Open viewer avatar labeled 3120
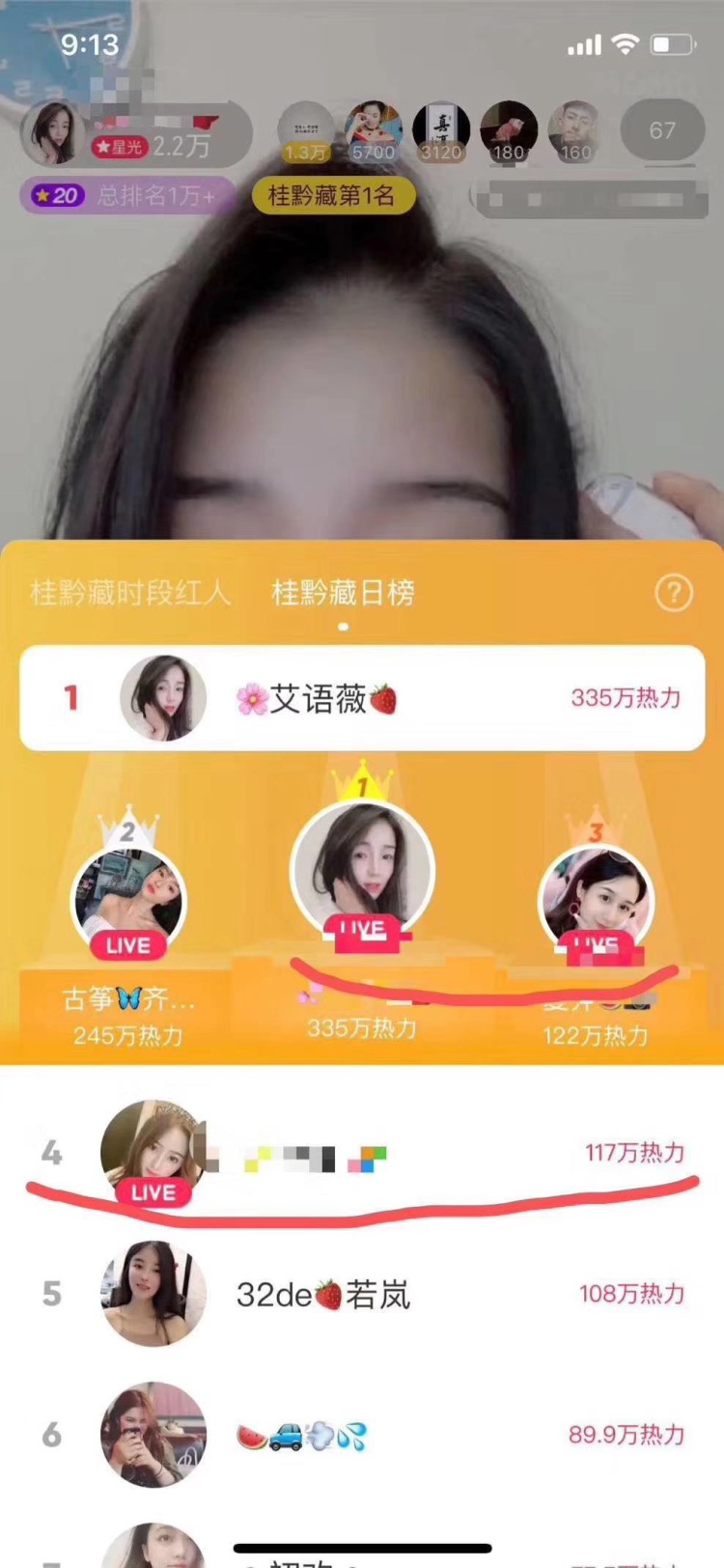 click(x=441, y=130)
